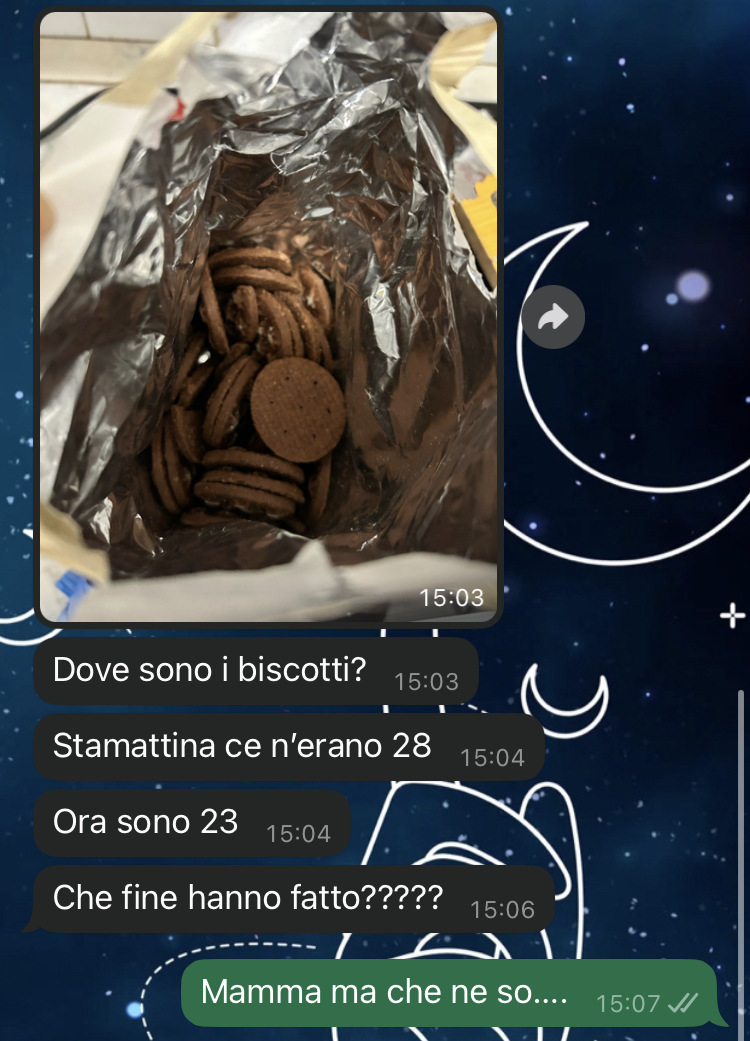Forward the cookie photo with the arrow icon

553,317
